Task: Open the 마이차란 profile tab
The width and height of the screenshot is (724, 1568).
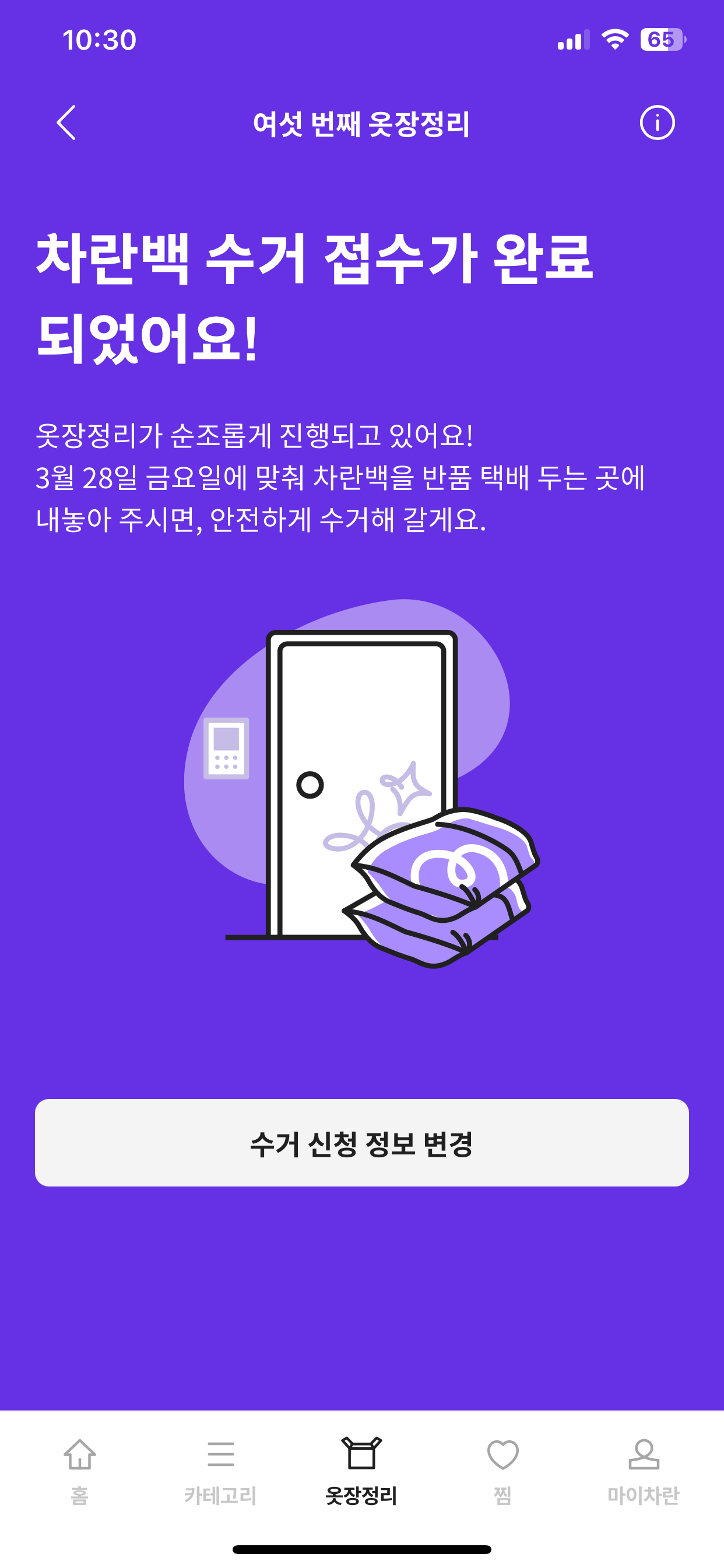Action: [x=643, y=1470]
